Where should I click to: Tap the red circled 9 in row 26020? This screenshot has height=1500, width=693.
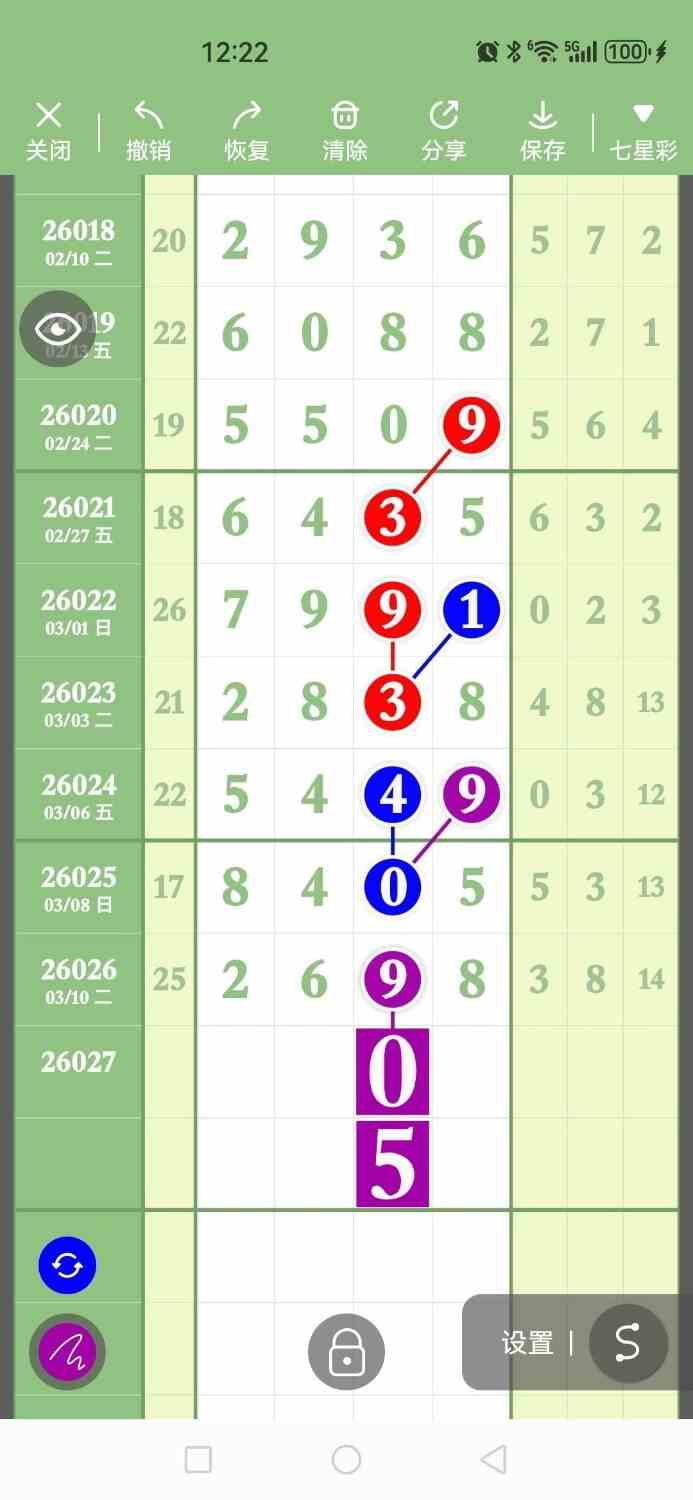click(x=471, y=425)
